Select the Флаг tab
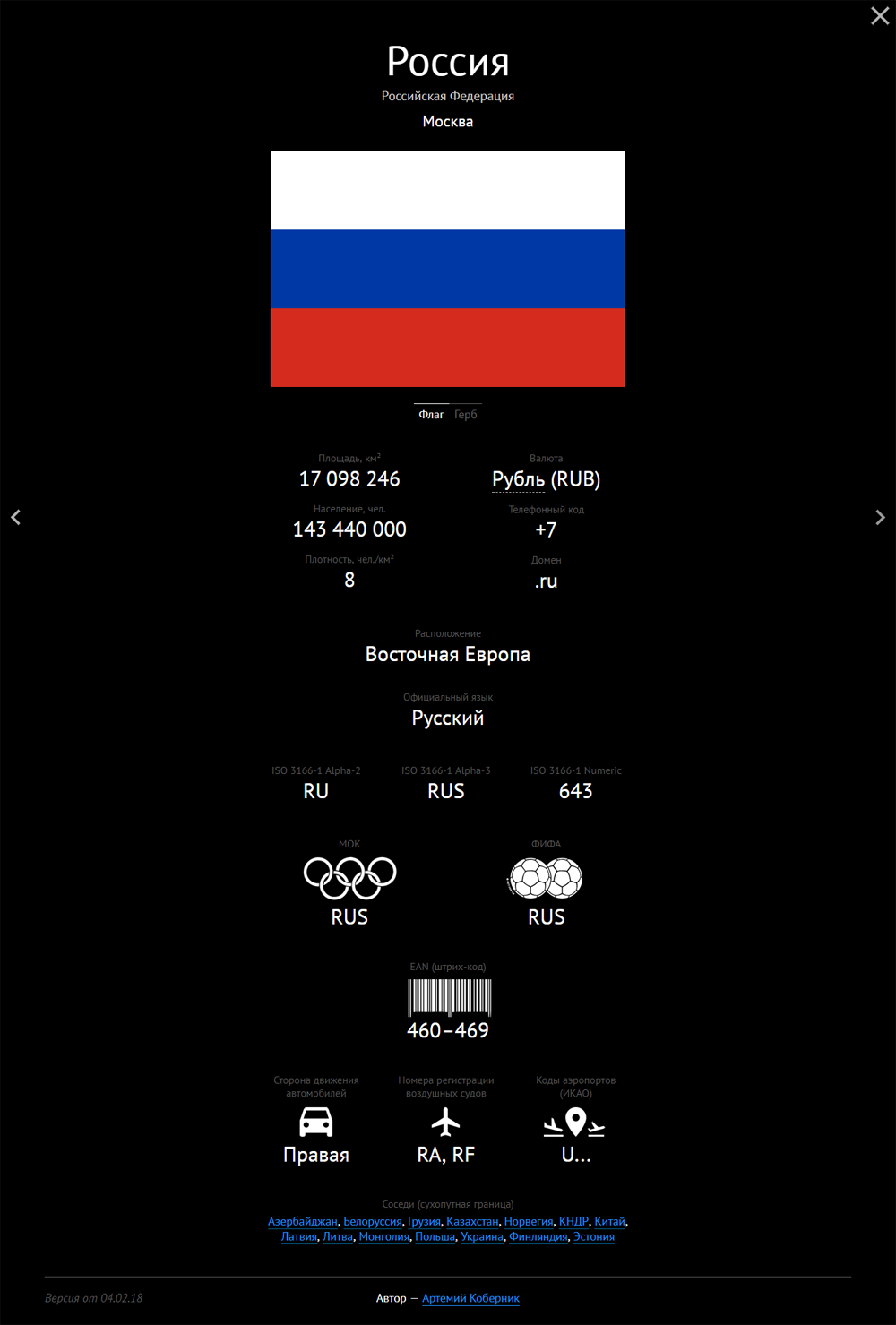896x1325 pixels. tap(431, 414)
